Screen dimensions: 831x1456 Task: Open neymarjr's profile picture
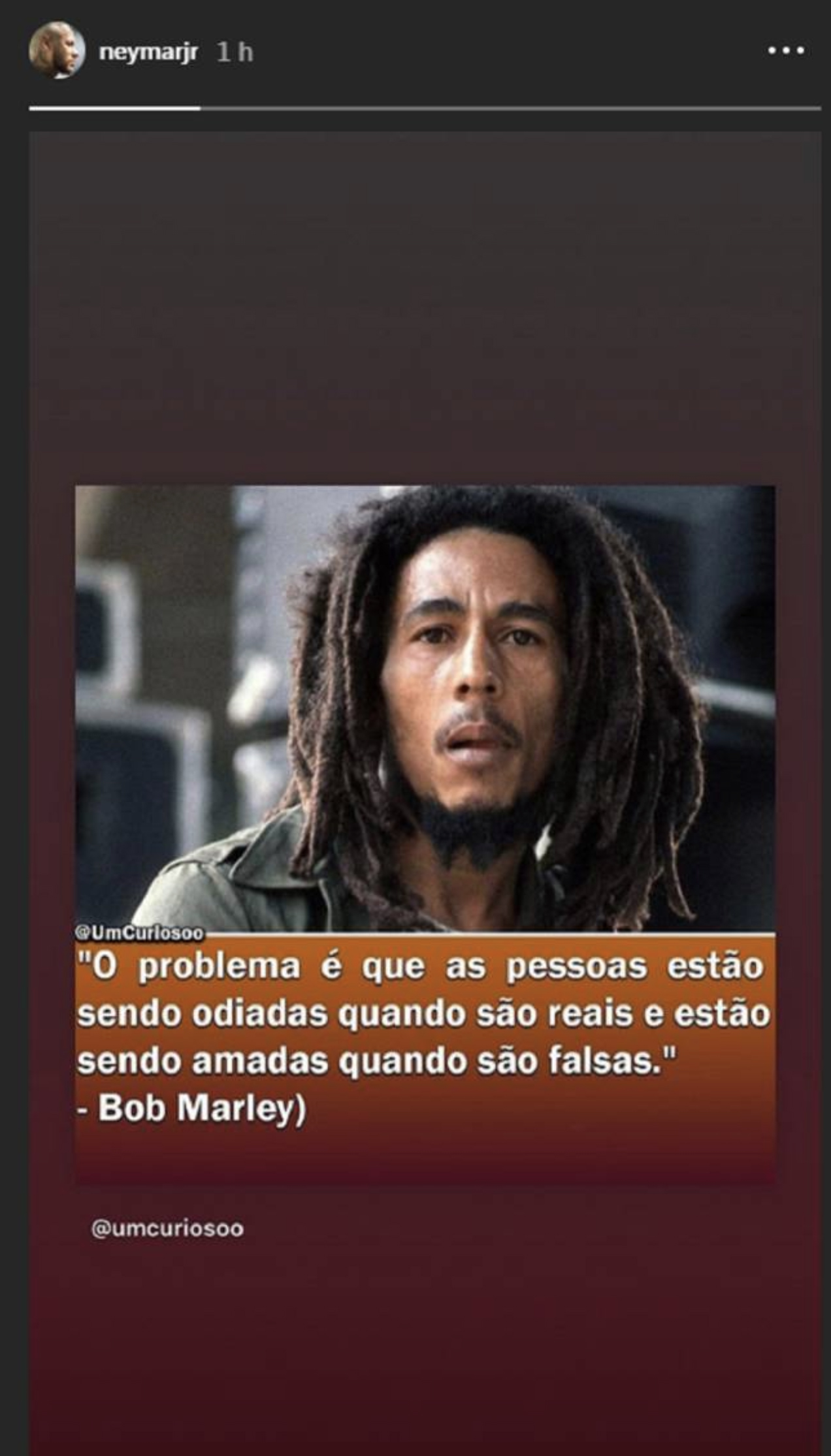[57, 51]
